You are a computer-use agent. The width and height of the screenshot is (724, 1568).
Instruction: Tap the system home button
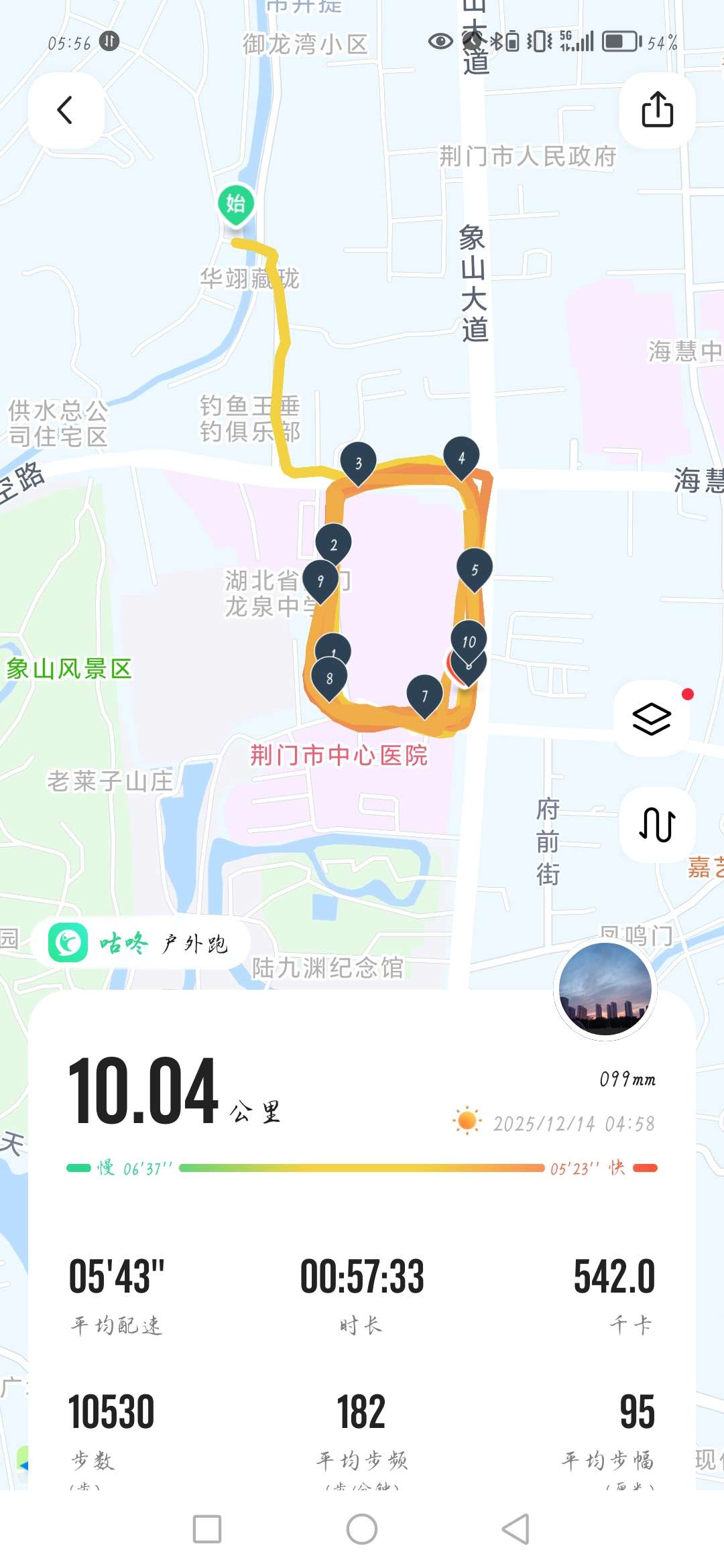tap(362, 1529)
